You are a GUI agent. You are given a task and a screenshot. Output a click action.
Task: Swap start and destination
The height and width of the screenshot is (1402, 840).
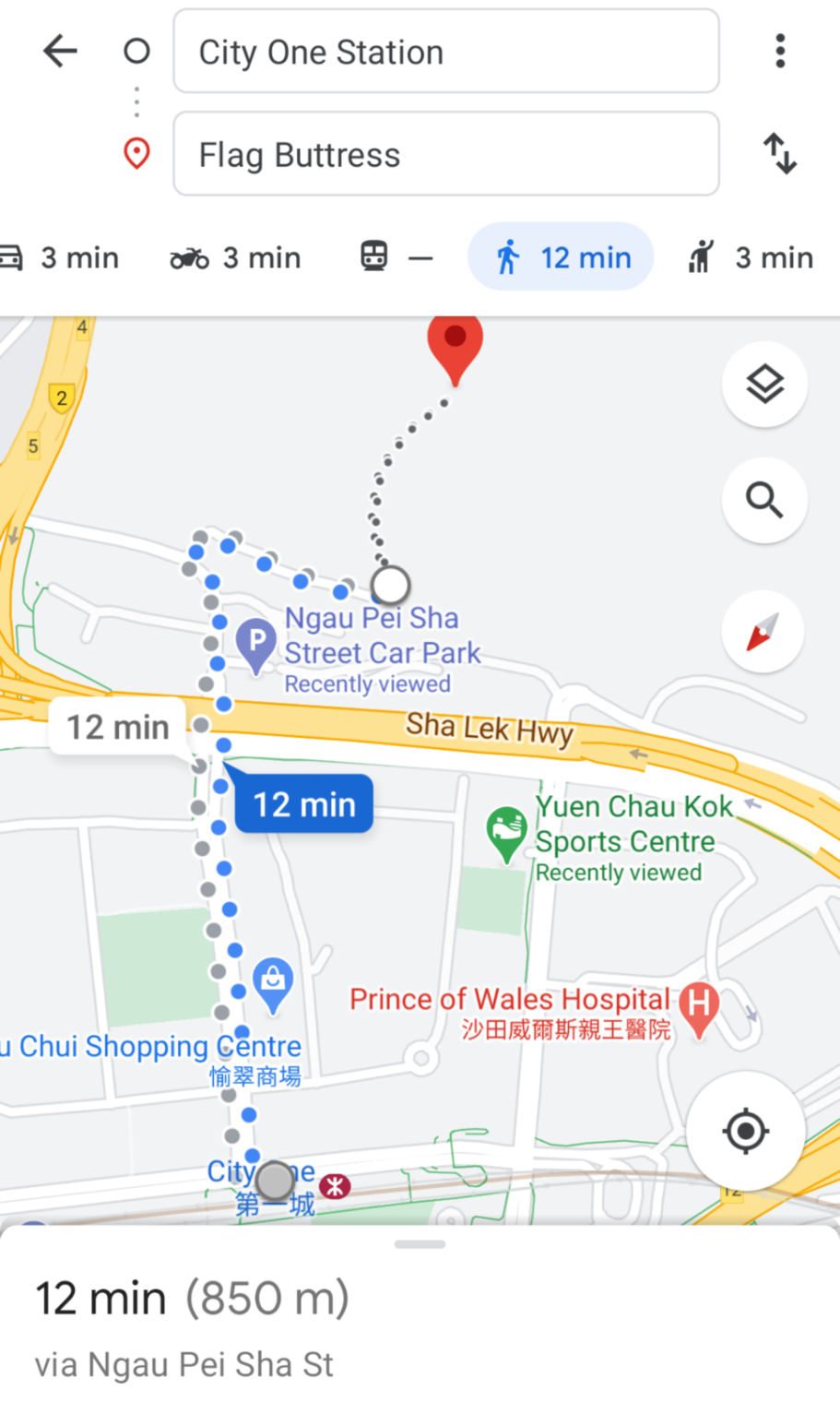pos(780,154)
